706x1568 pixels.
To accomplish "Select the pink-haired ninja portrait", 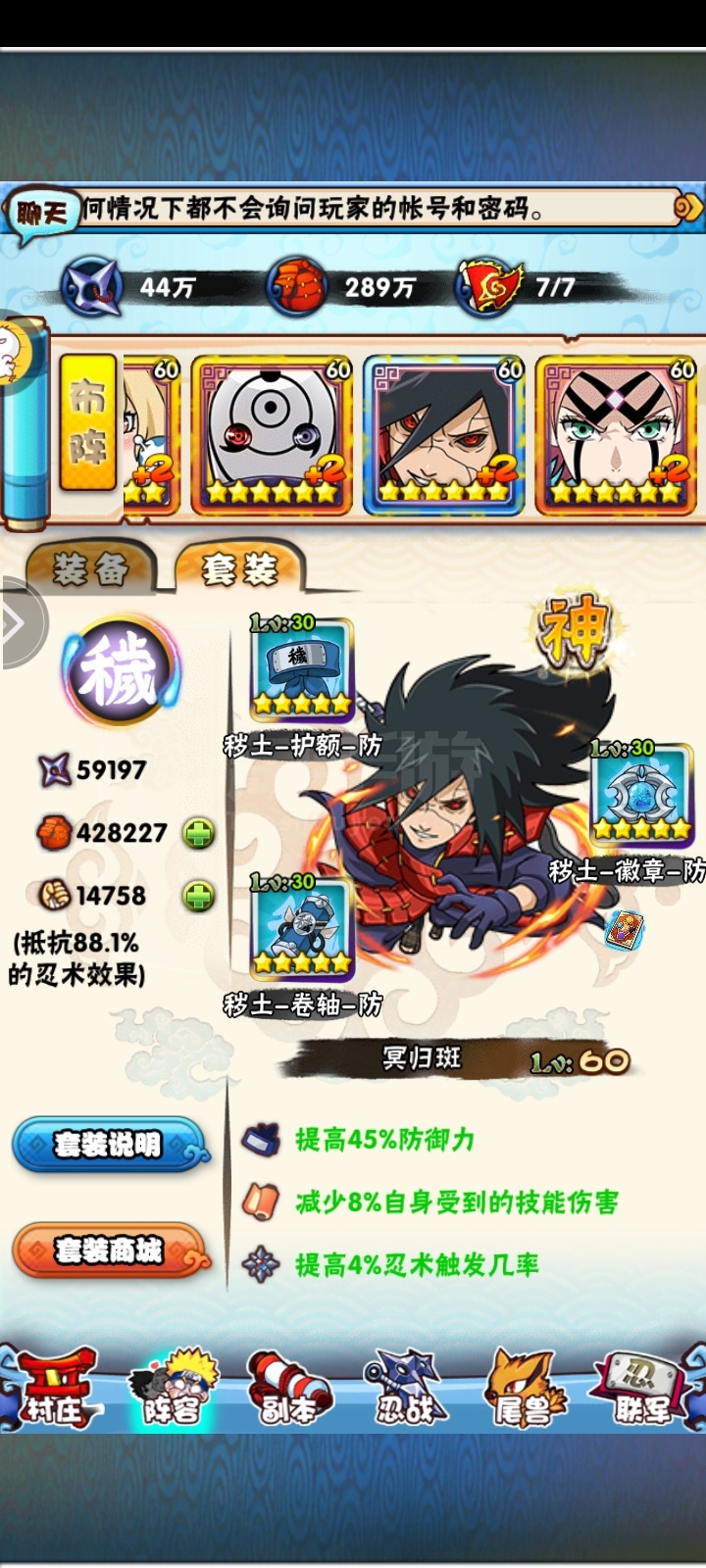I will point(616,435).
